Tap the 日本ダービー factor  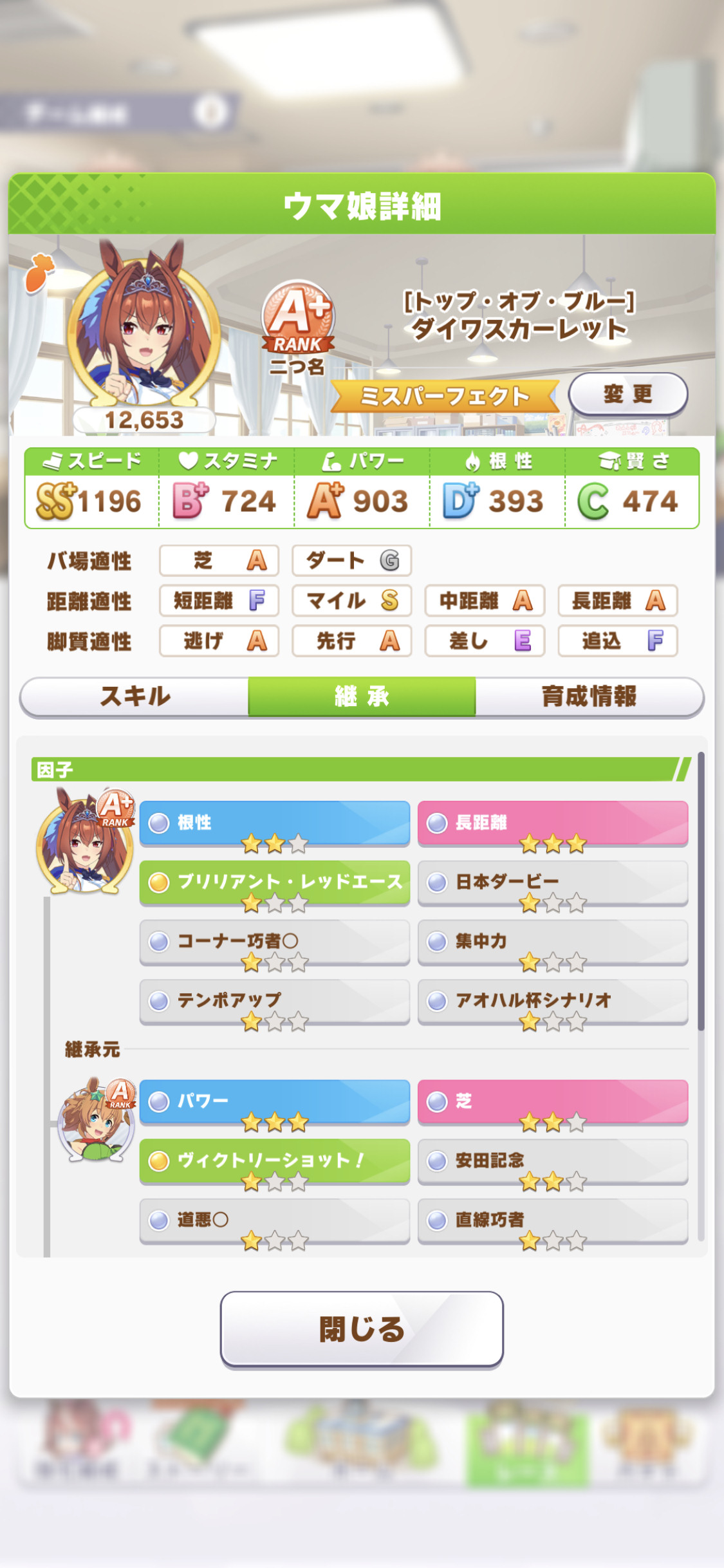coord(553,882)
